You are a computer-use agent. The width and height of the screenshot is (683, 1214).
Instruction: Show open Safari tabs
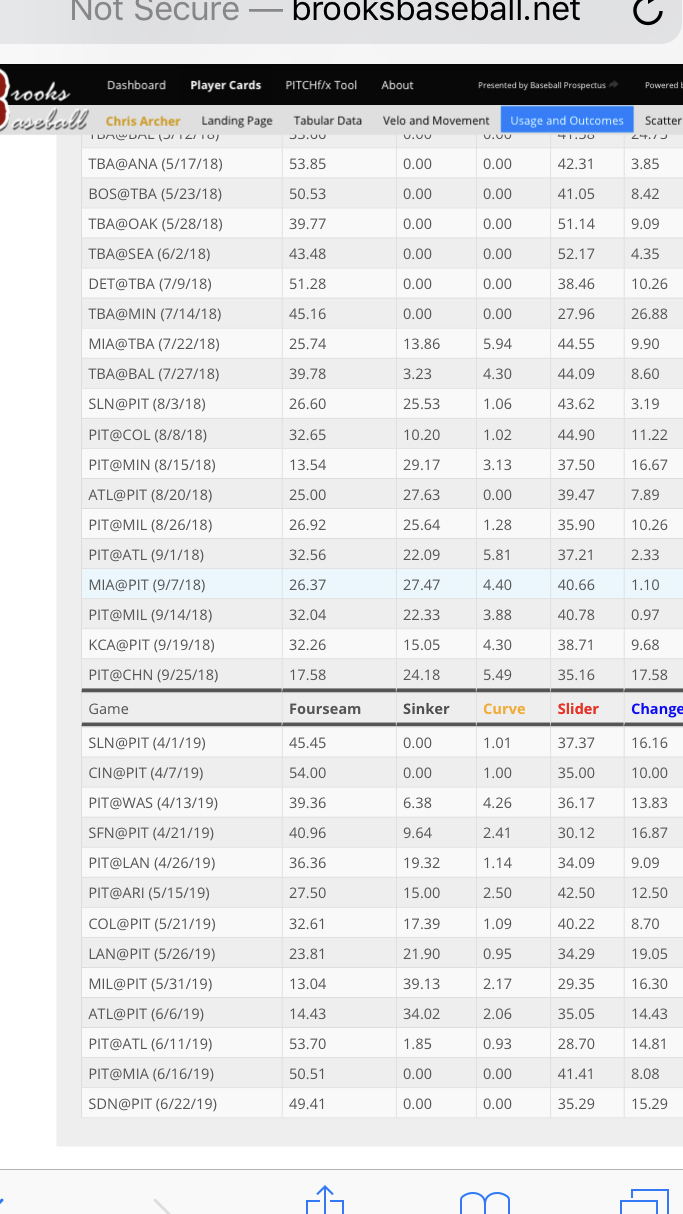tap(643, 1200)
